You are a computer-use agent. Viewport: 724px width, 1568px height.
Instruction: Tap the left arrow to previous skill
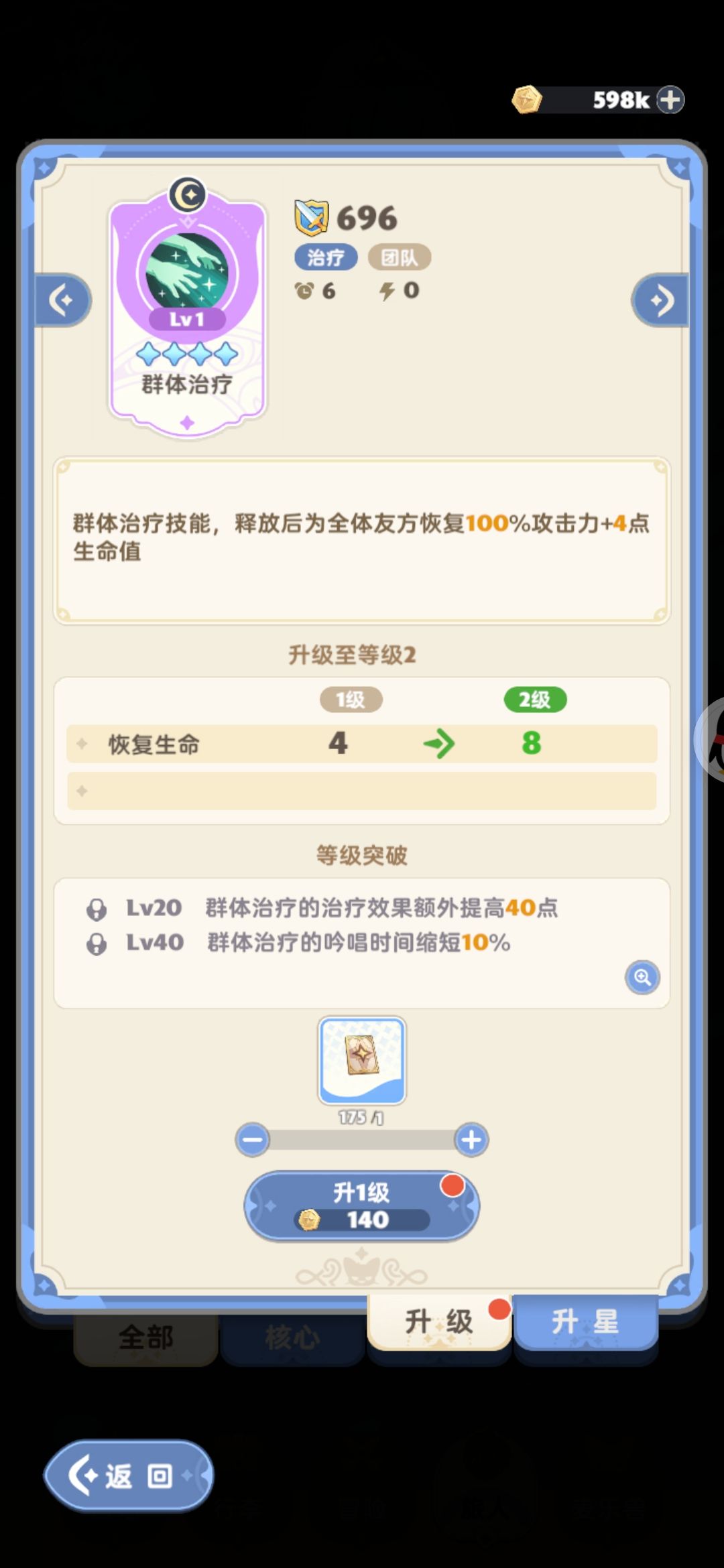coord(61,300)
